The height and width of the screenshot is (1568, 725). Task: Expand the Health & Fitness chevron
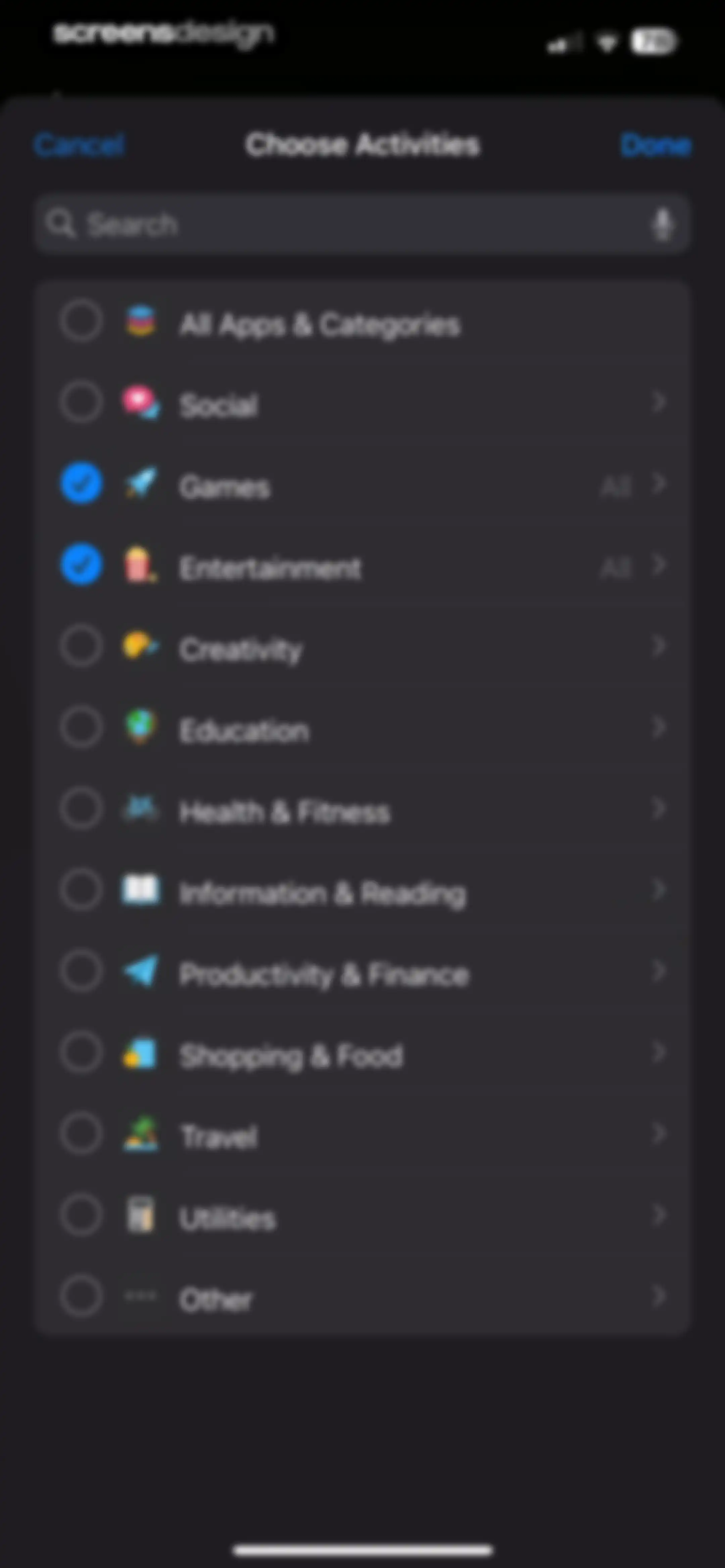(659, 809)
